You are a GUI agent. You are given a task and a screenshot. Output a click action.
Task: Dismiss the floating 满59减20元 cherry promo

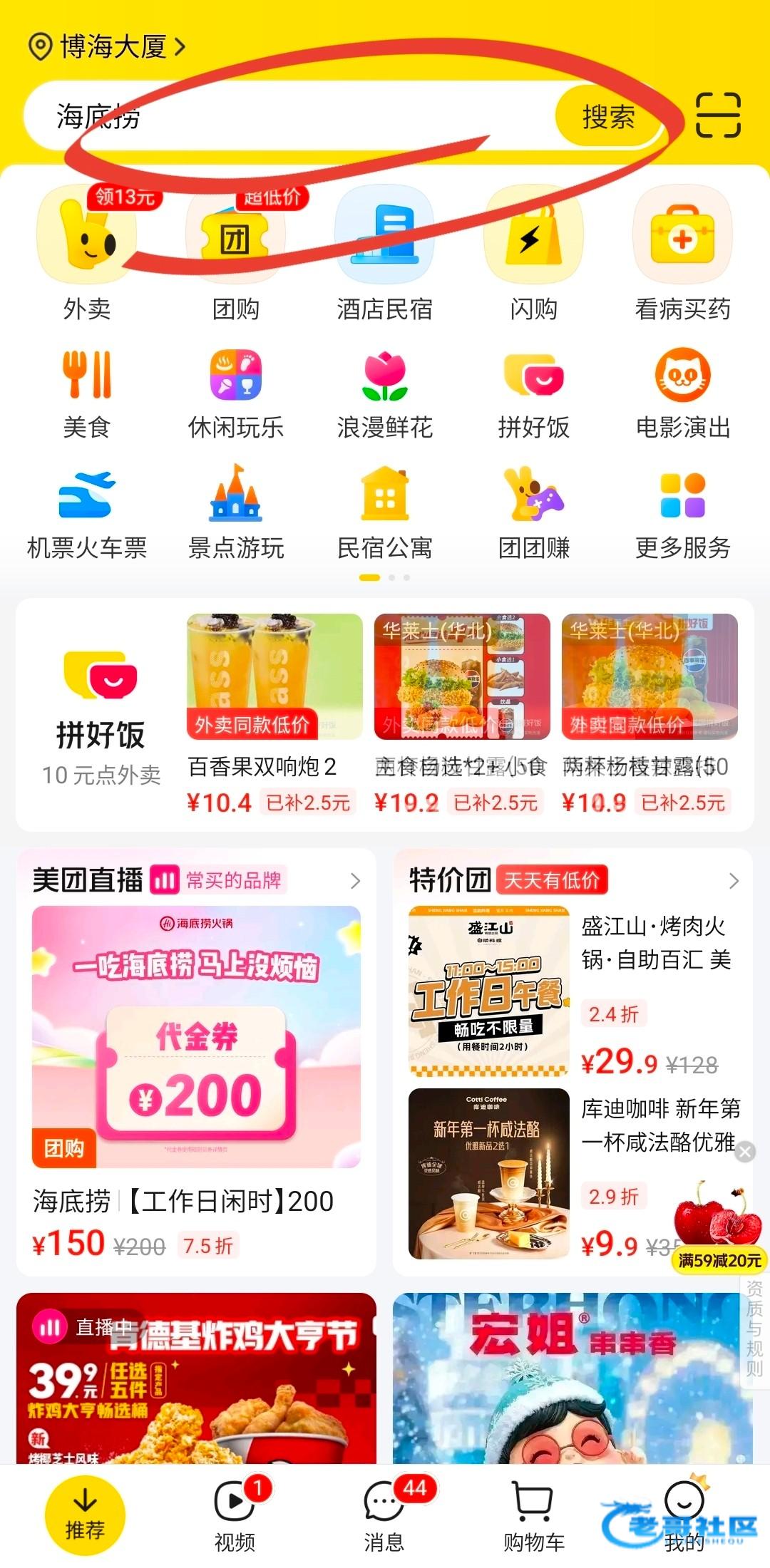(745, 1151)
